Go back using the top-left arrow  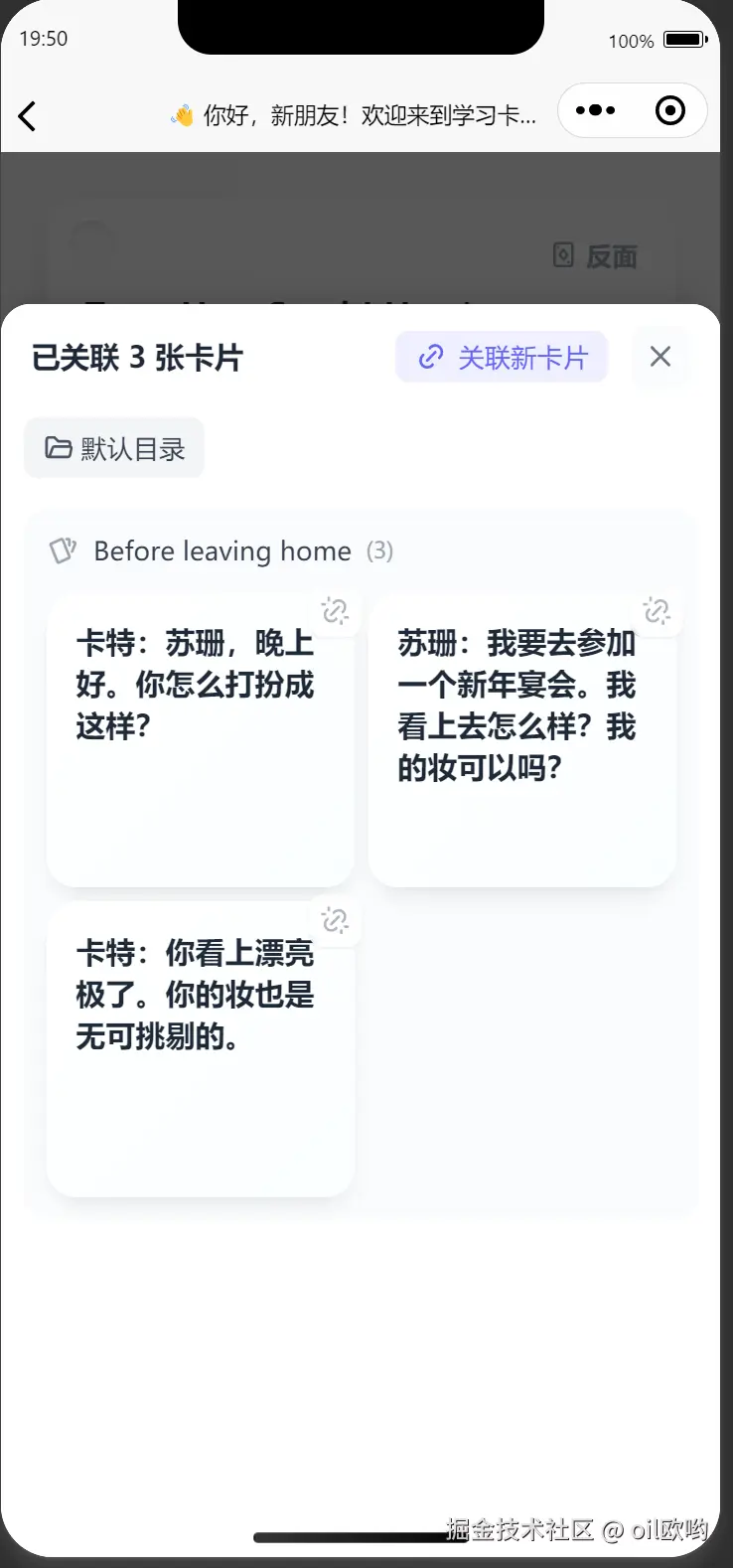pyautogui.click(x=28, y=116)
